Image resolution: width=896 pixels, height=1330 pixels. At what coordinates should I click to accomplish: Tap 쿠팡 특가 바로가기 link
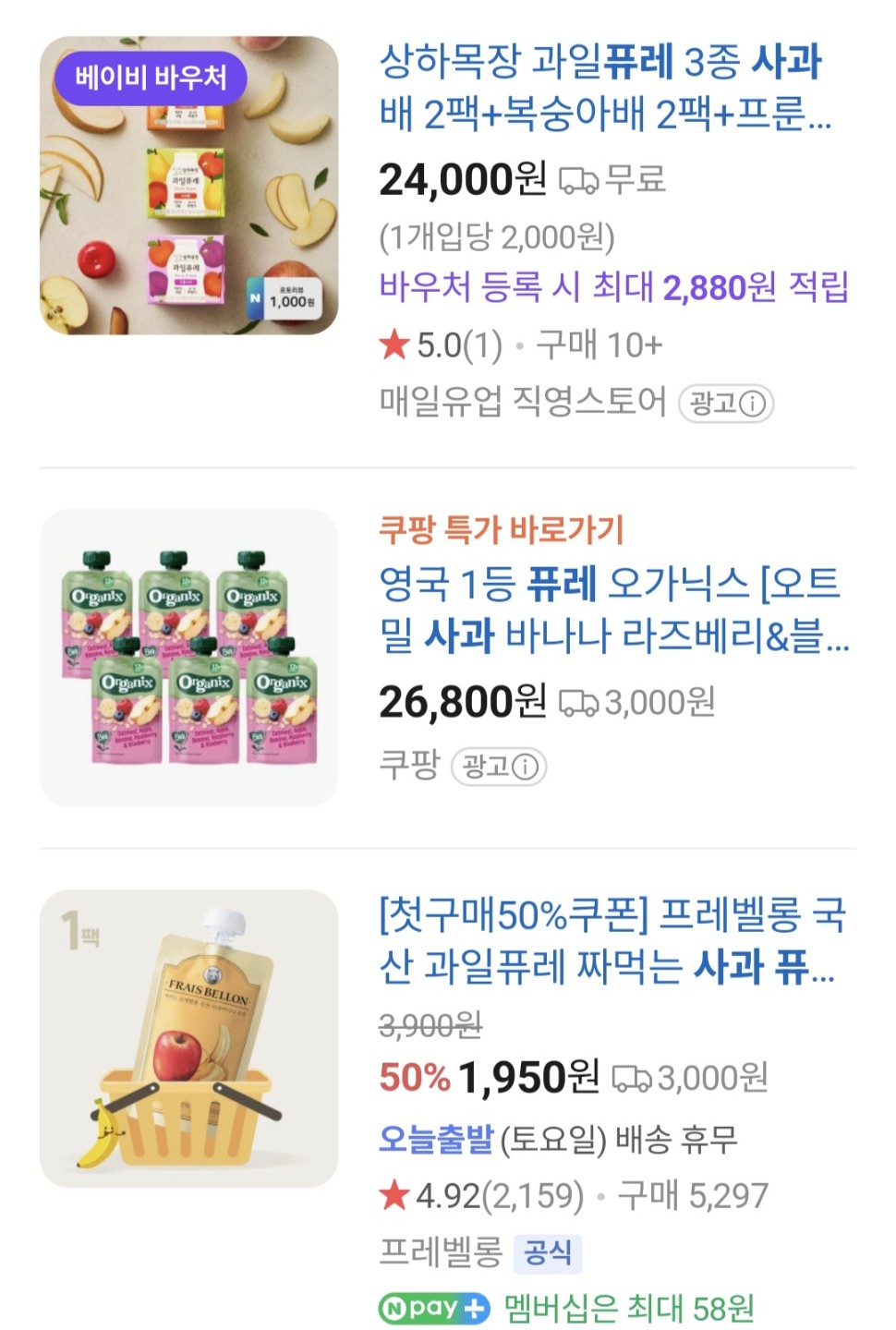502,530
